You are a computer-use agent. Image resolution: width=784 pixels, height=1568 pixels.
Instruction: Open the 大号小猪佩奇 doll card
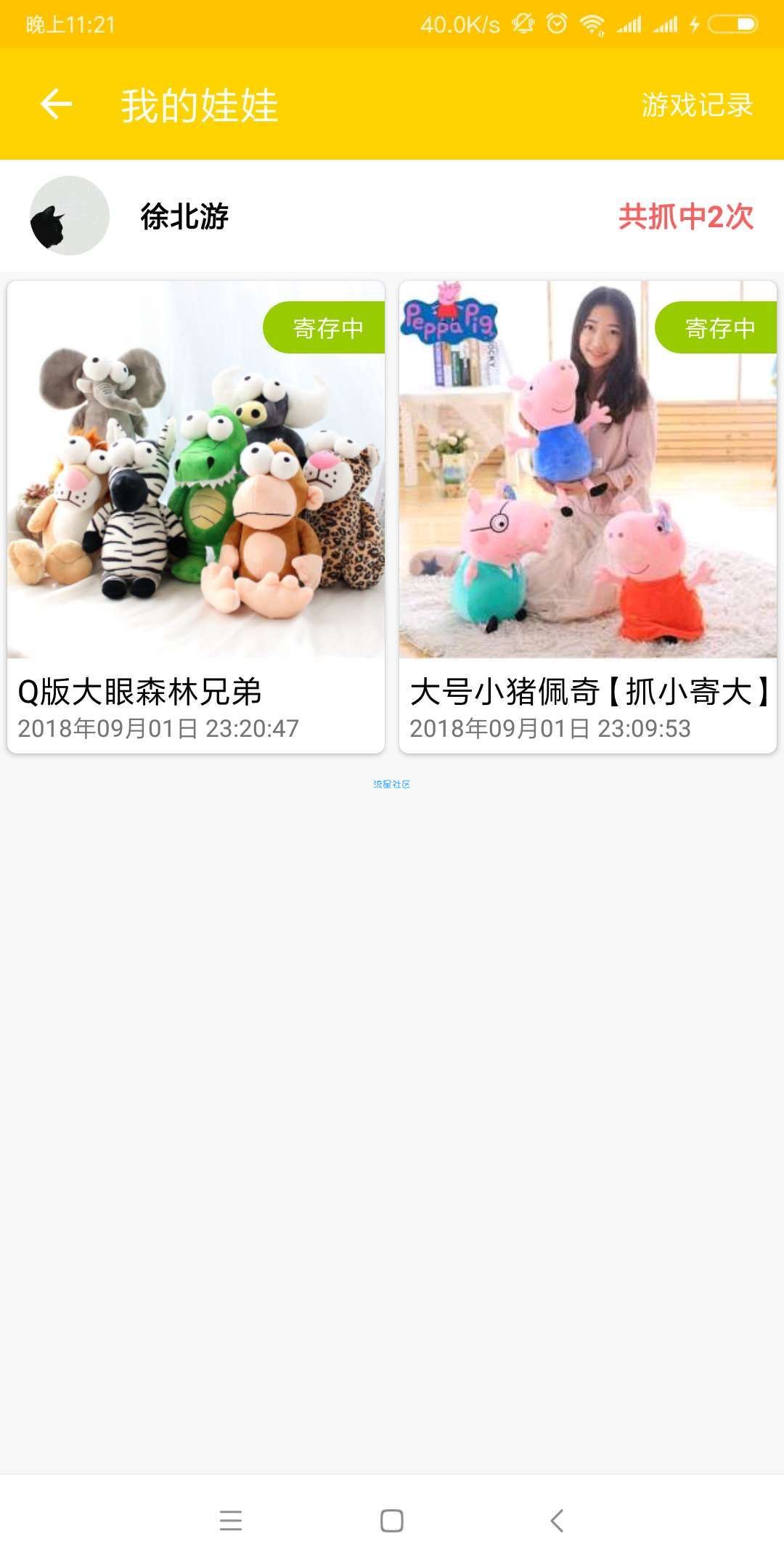588,517
